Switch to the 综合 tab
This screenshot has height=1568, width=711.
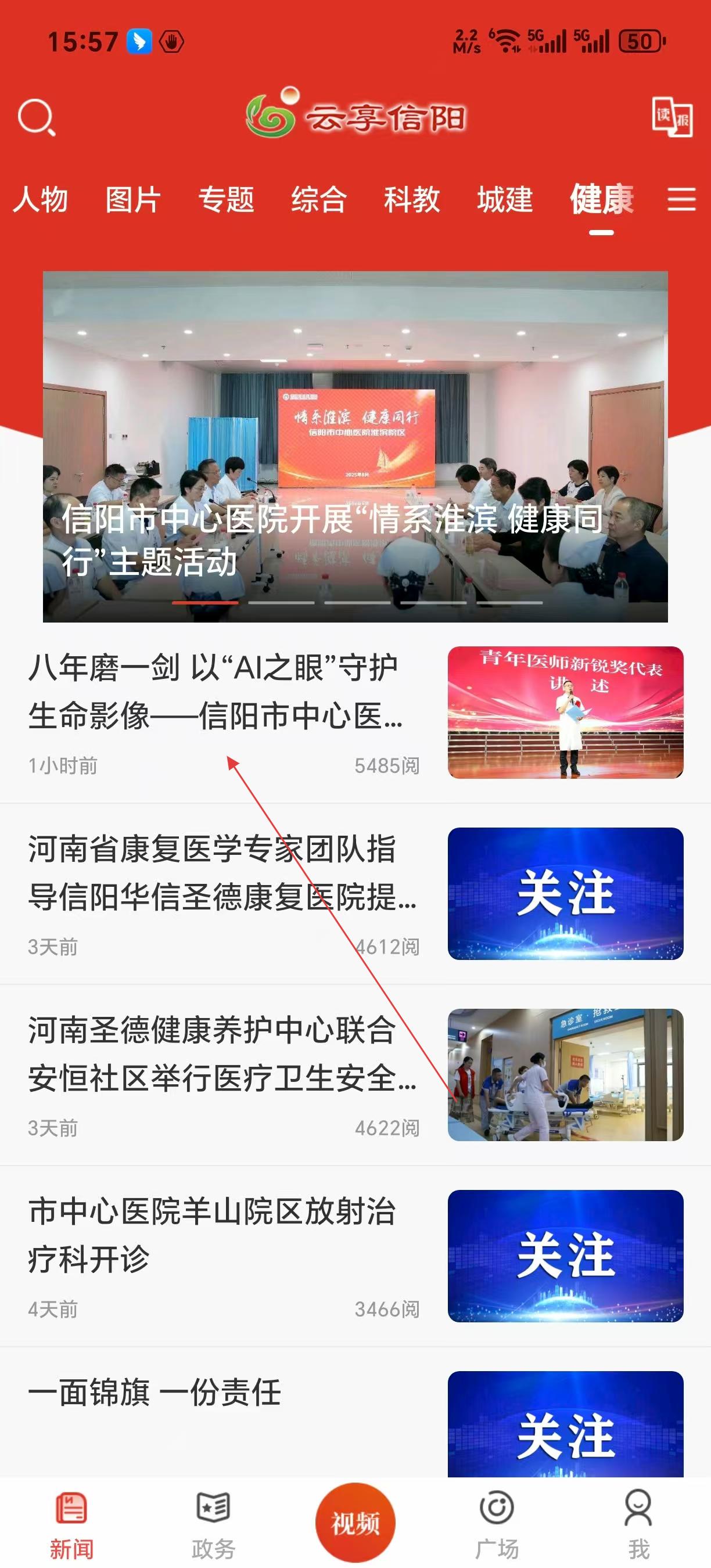click(x=319, y=200)
